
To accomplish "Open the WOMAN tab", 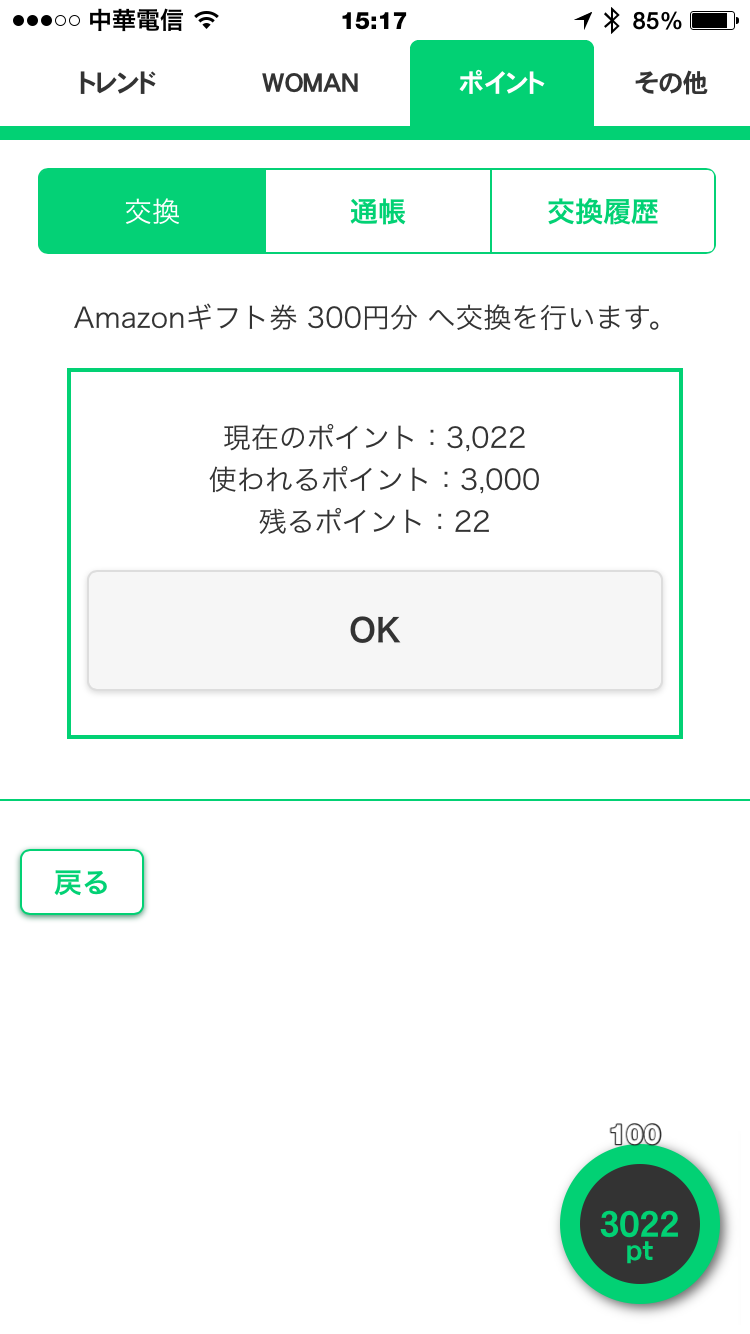I will coord(310,83).
